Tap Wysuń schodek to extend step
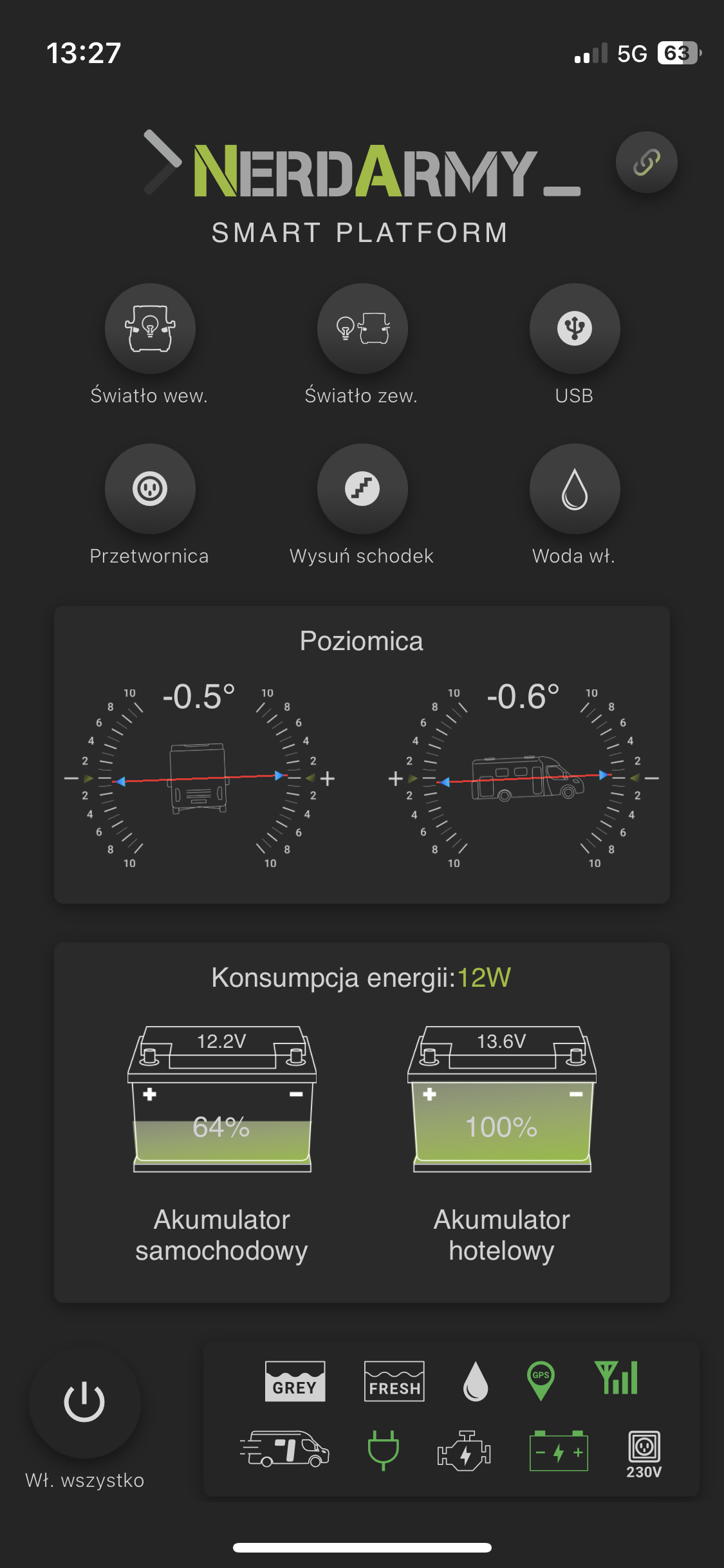 [362, 489]
